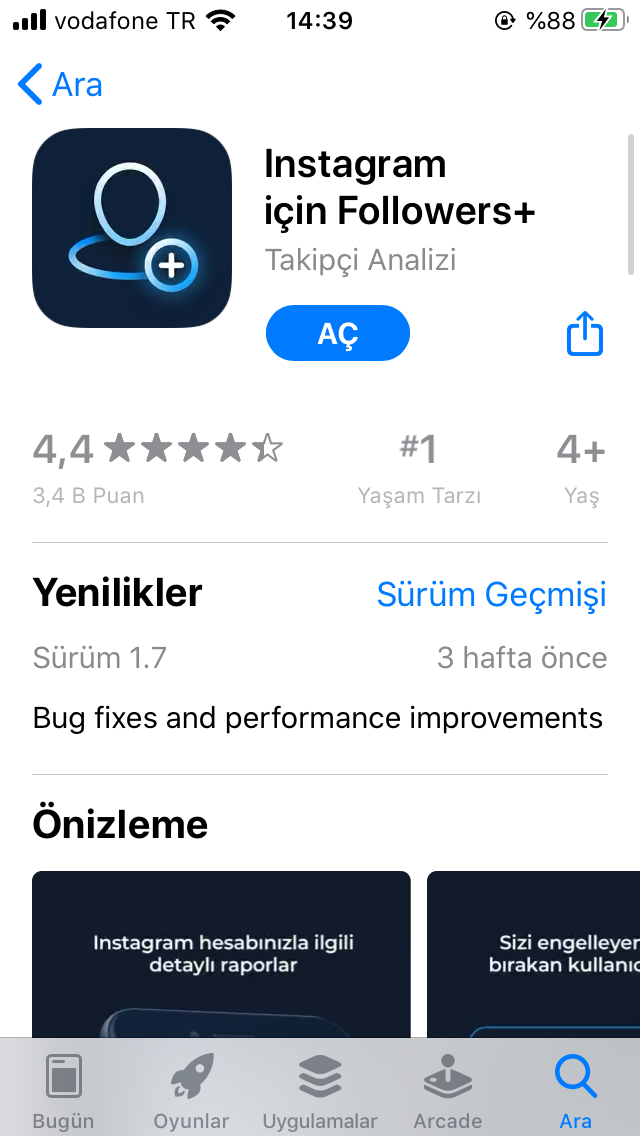Share this app via the share icon

[585, 333]
